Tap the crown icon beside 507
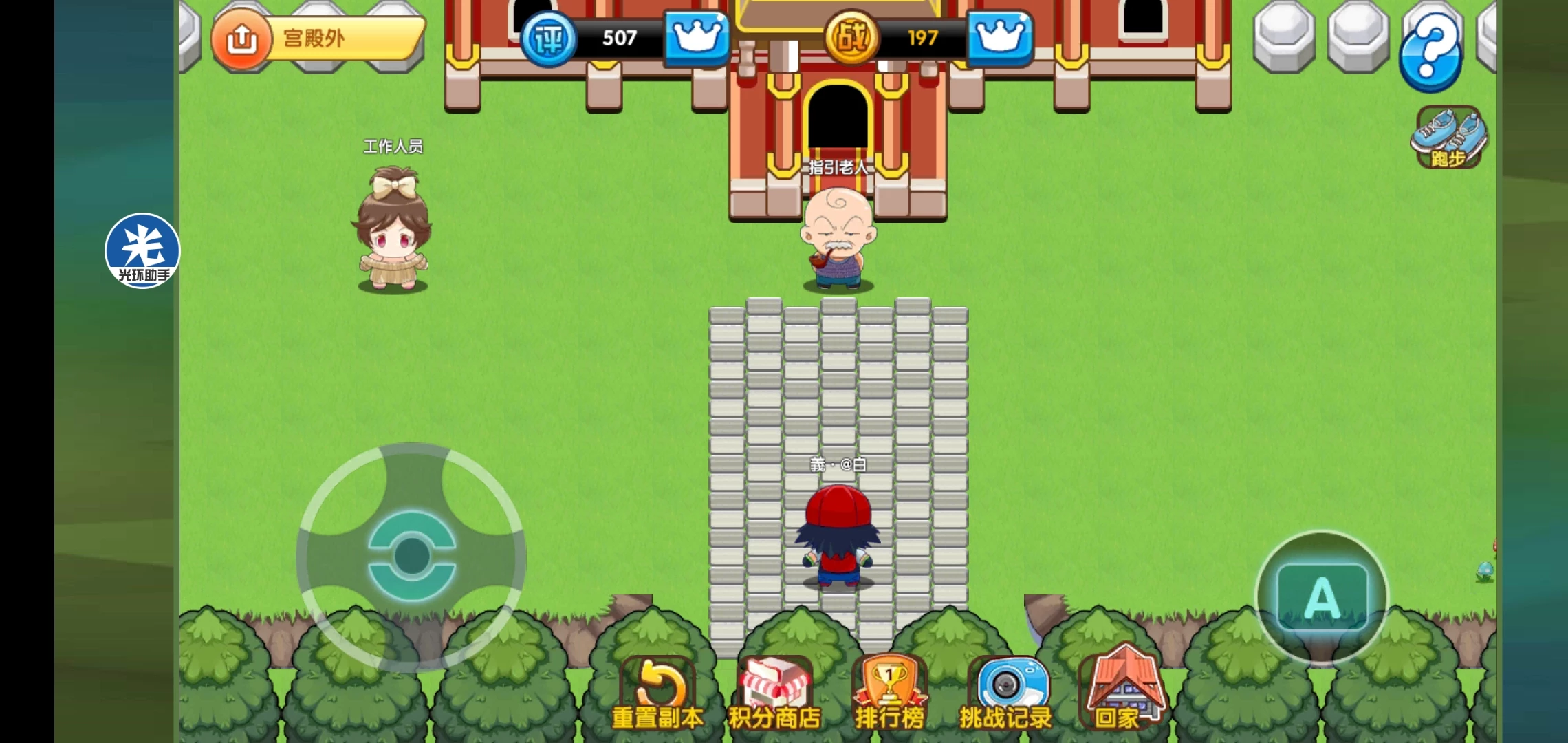The width and height of the screenshot is (1568, 743). tap(697, 36)
